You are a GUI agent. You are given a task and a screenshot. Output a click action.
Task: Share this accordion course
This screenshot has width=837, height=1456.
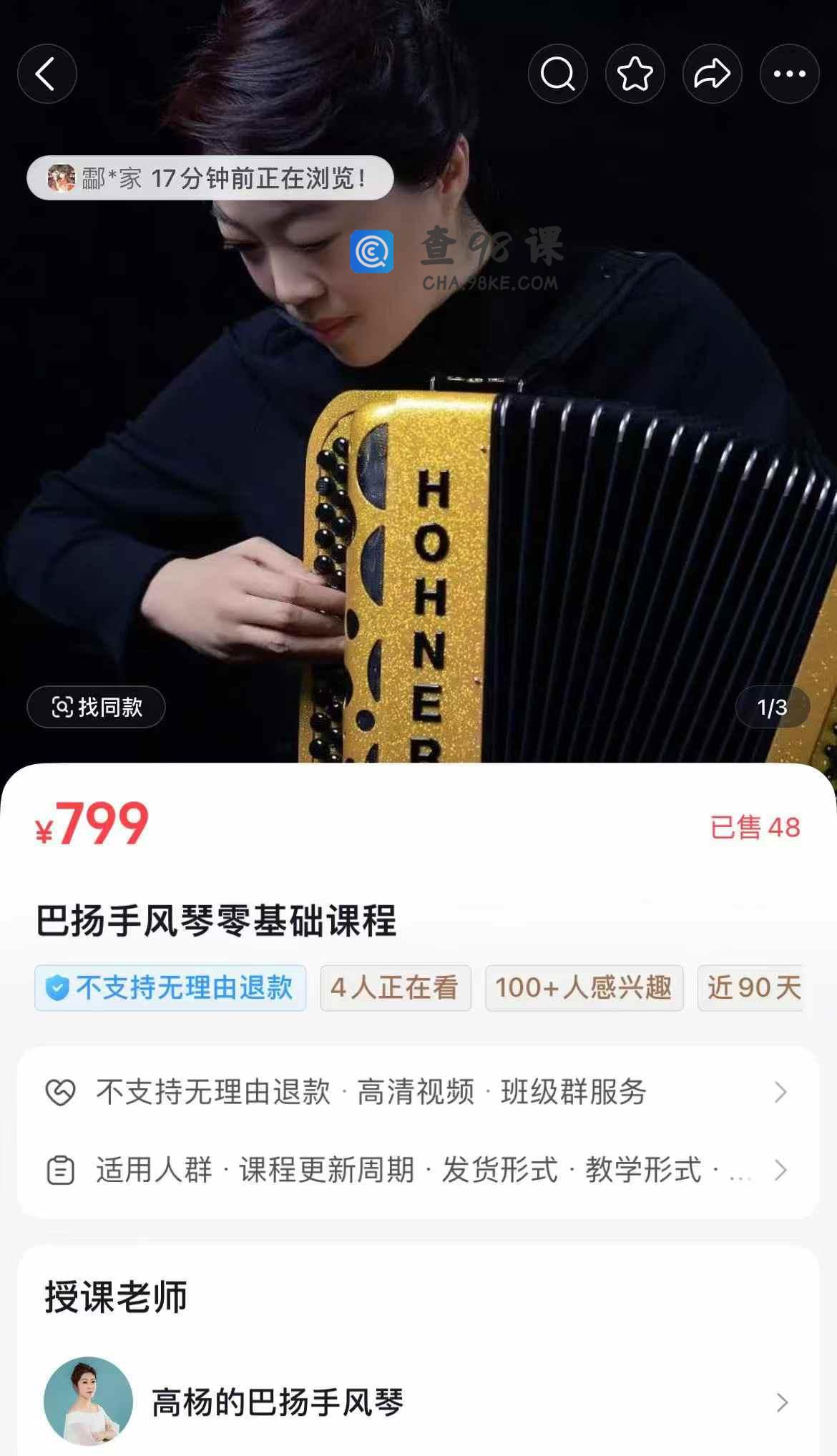tap(712, 74)
